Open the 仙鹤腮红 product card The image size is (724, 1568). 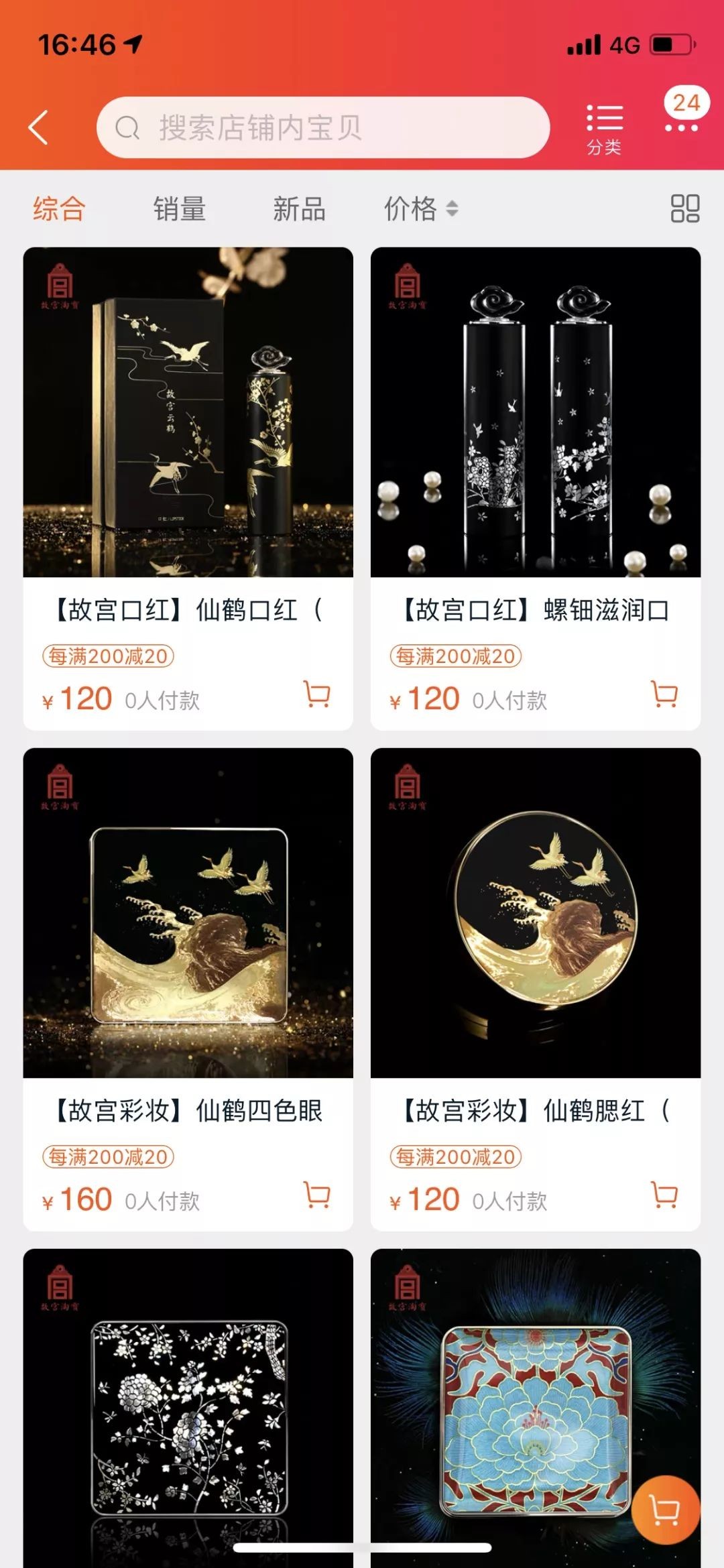pyautogui.click(x=535, y=913)
